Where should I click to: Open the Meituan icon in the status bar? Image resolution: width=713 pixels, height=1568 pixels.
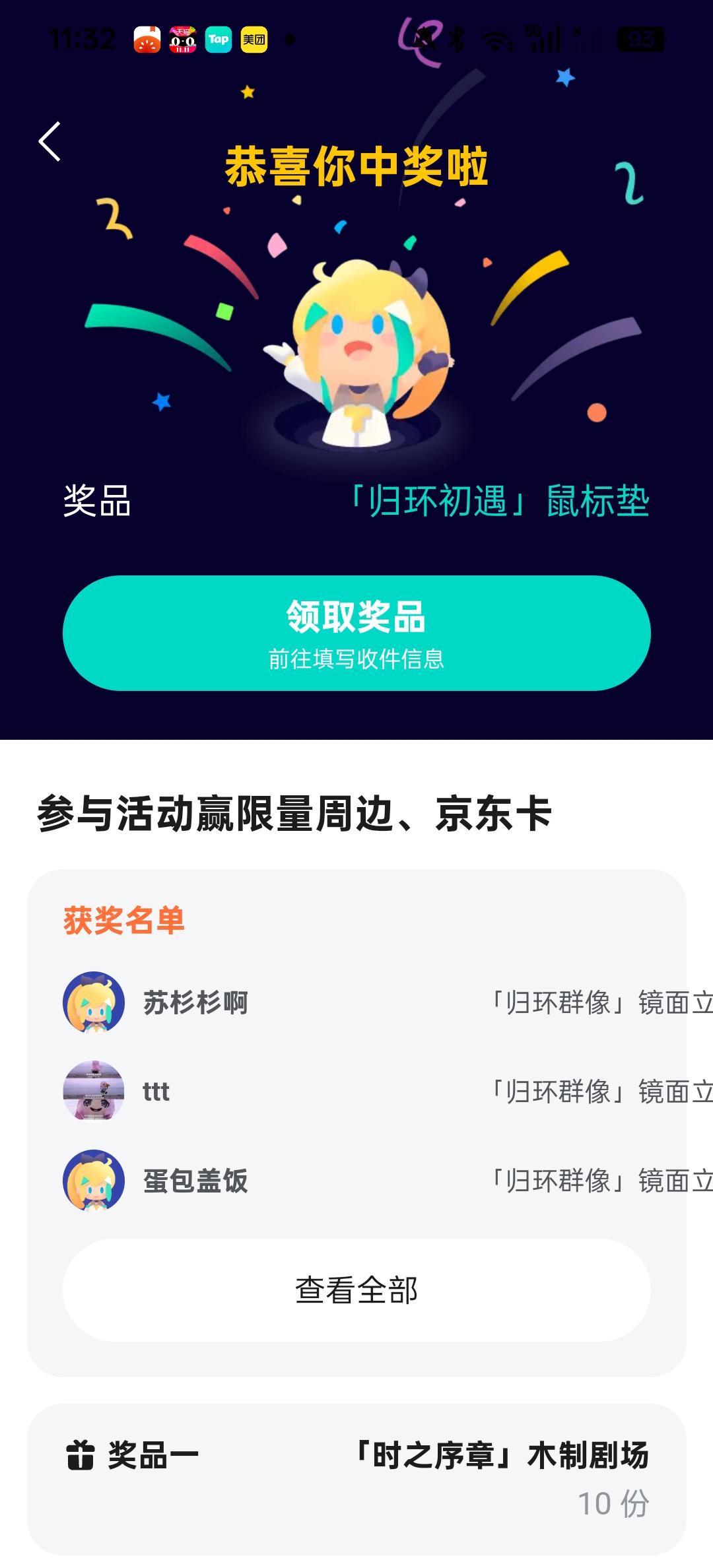pyautogui.click(x=255, y=40)
